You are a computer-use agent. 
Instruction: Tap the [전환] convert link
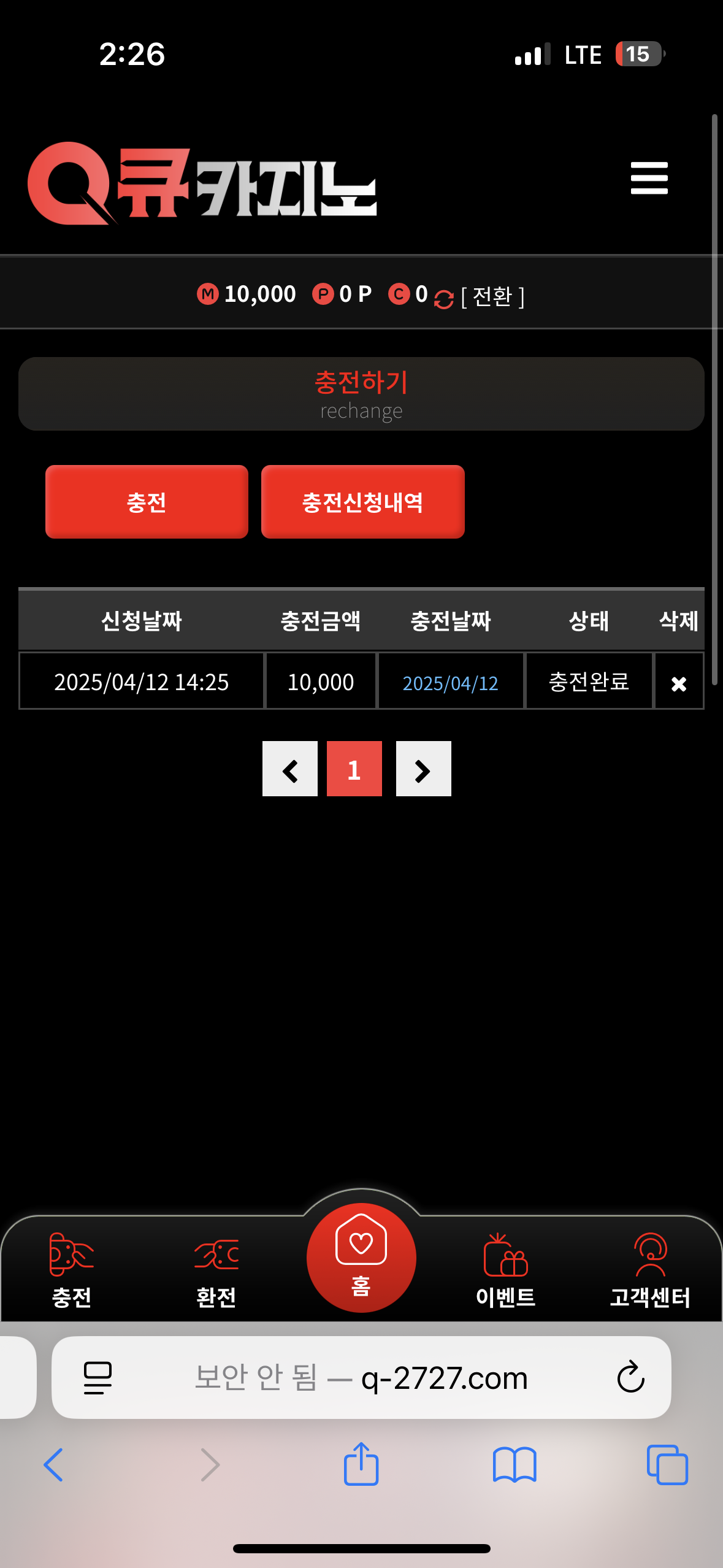(492, 297)
